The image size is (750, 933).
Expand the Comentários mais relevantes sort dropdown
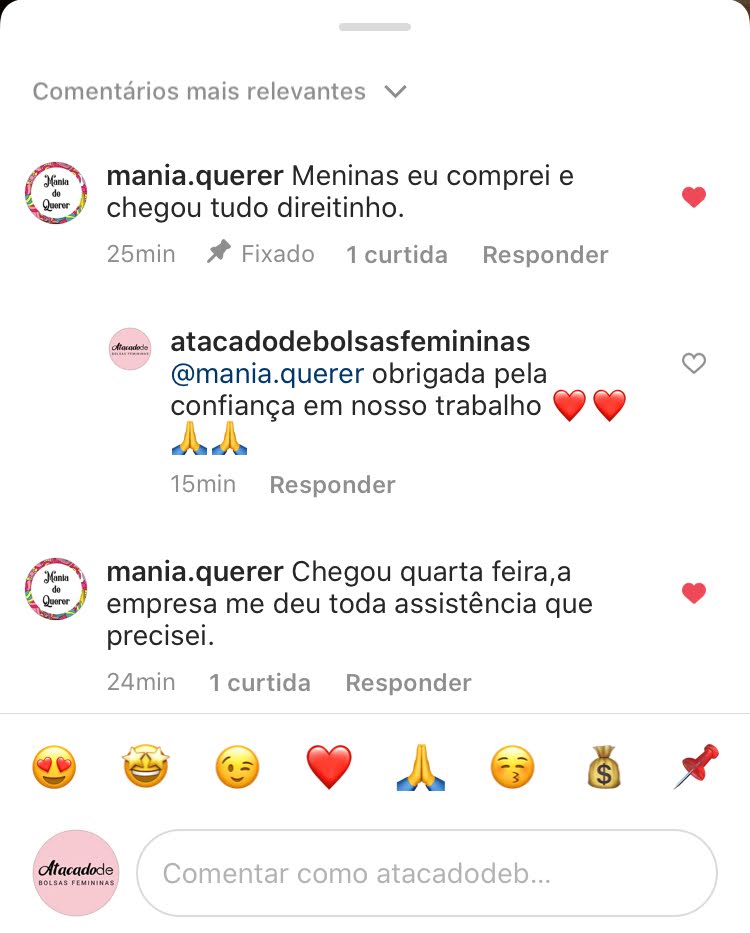click(220, 92)
